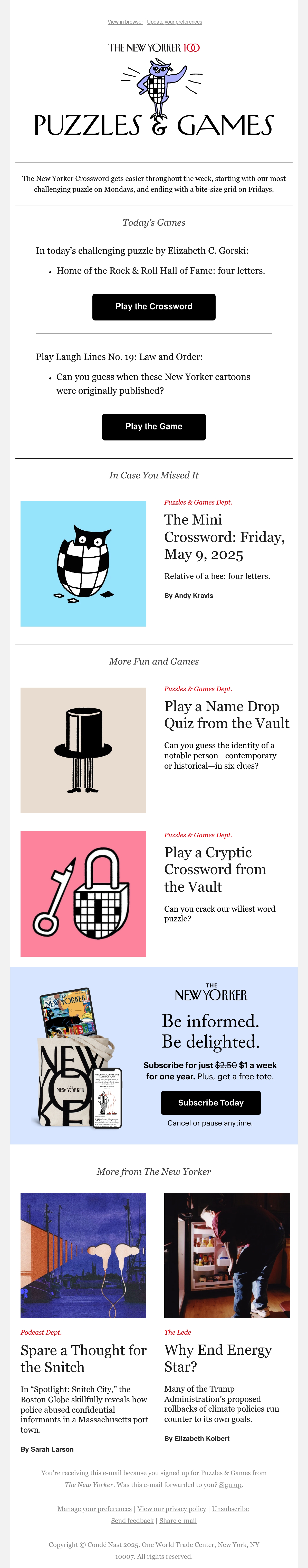Viewport: 308px width, 1568px height.
Task: Tap Subscribe Today button
Action: pyautogui.click(x=211, y=1102)
